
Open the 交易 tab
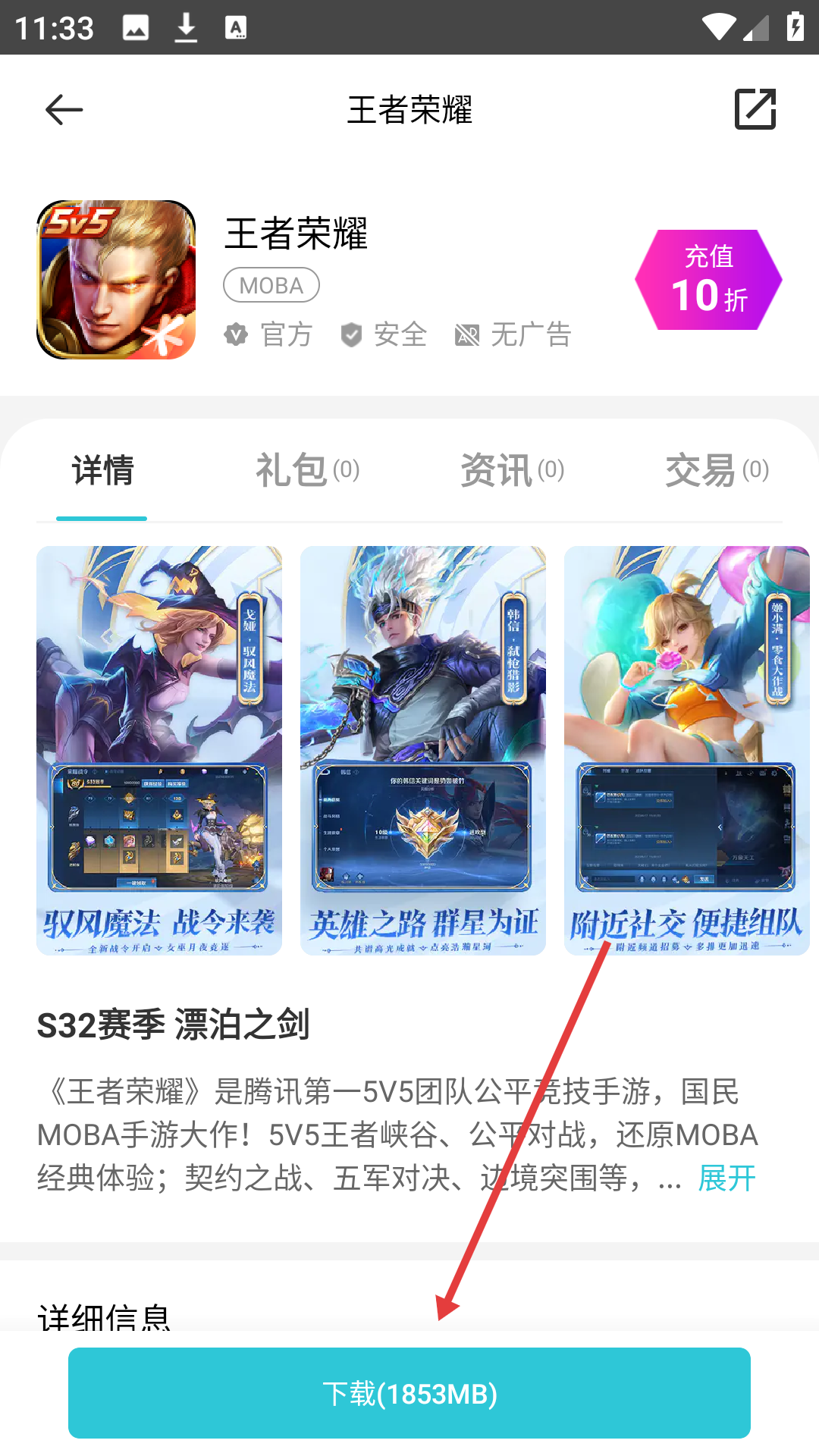pyautogui.click(x=717, y=470)
